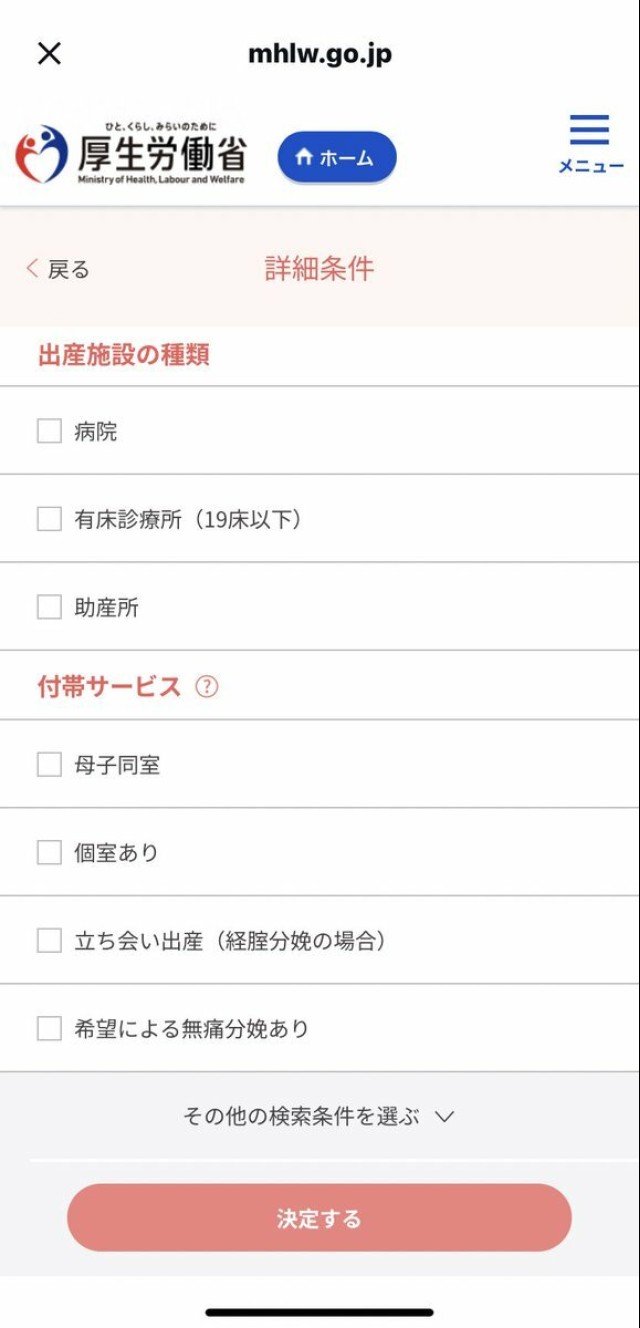Check 個室あり
Image resolution: width=640 pixels, height=1328 pixels.
(49, 853)
